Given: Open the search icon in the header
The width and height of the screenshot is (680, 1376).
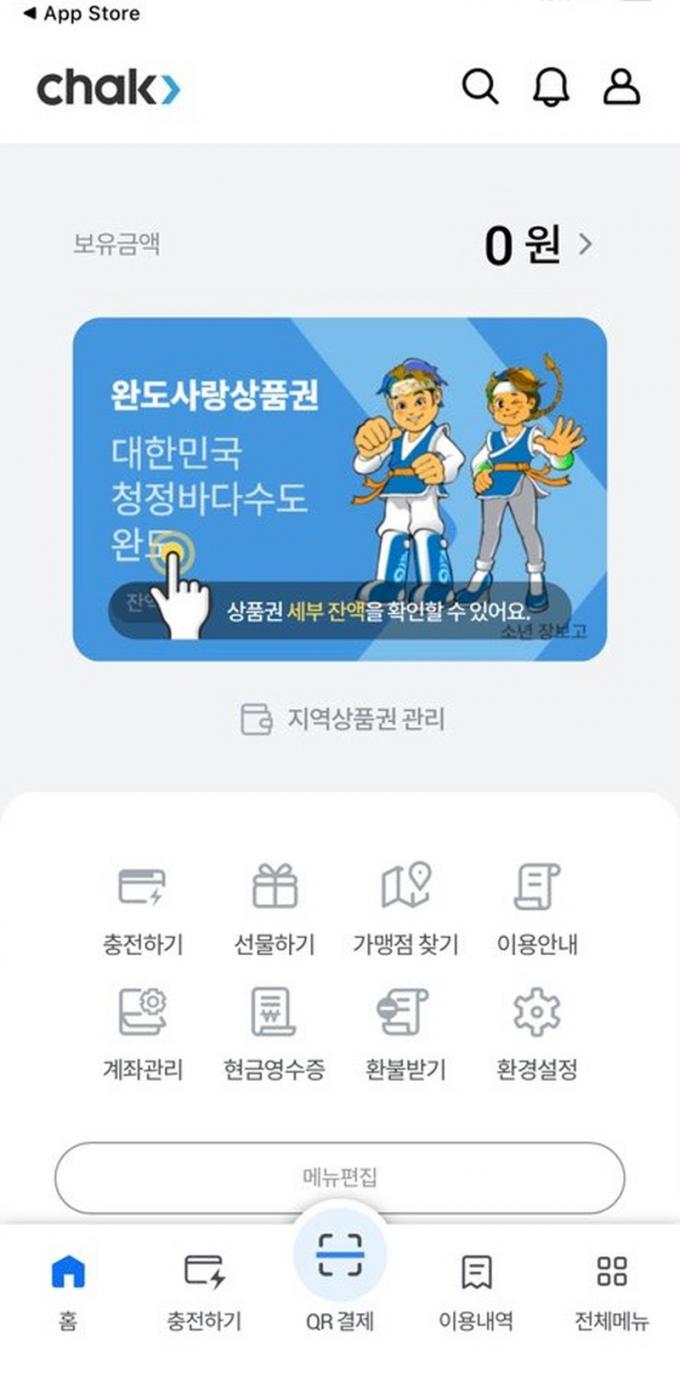Looking at the screenshot, I should pyautogui.click(x=480, y=88).
